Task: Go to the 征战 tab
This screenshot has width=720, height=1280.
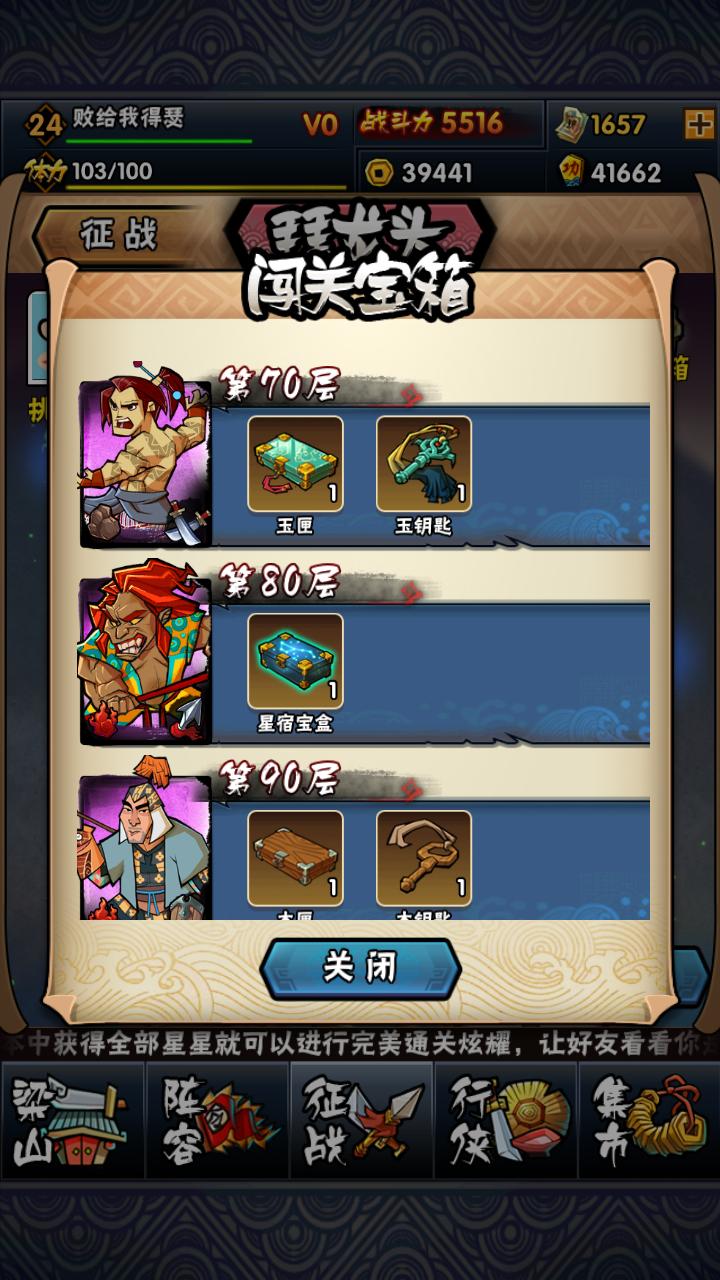Action: point(361,1120)
